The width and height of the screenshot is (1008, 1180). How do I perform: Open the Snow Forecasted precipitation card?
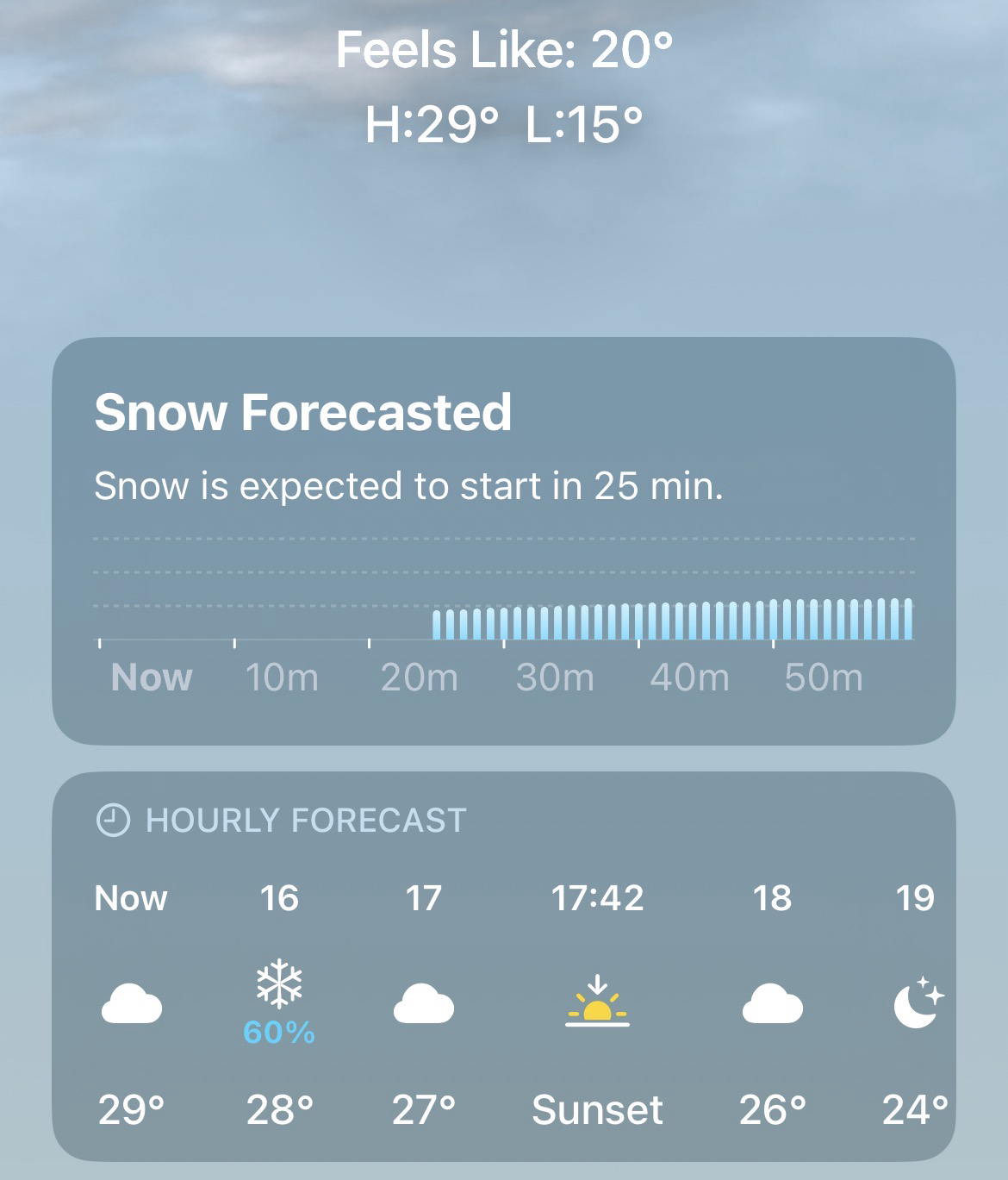tap(503, 540)
